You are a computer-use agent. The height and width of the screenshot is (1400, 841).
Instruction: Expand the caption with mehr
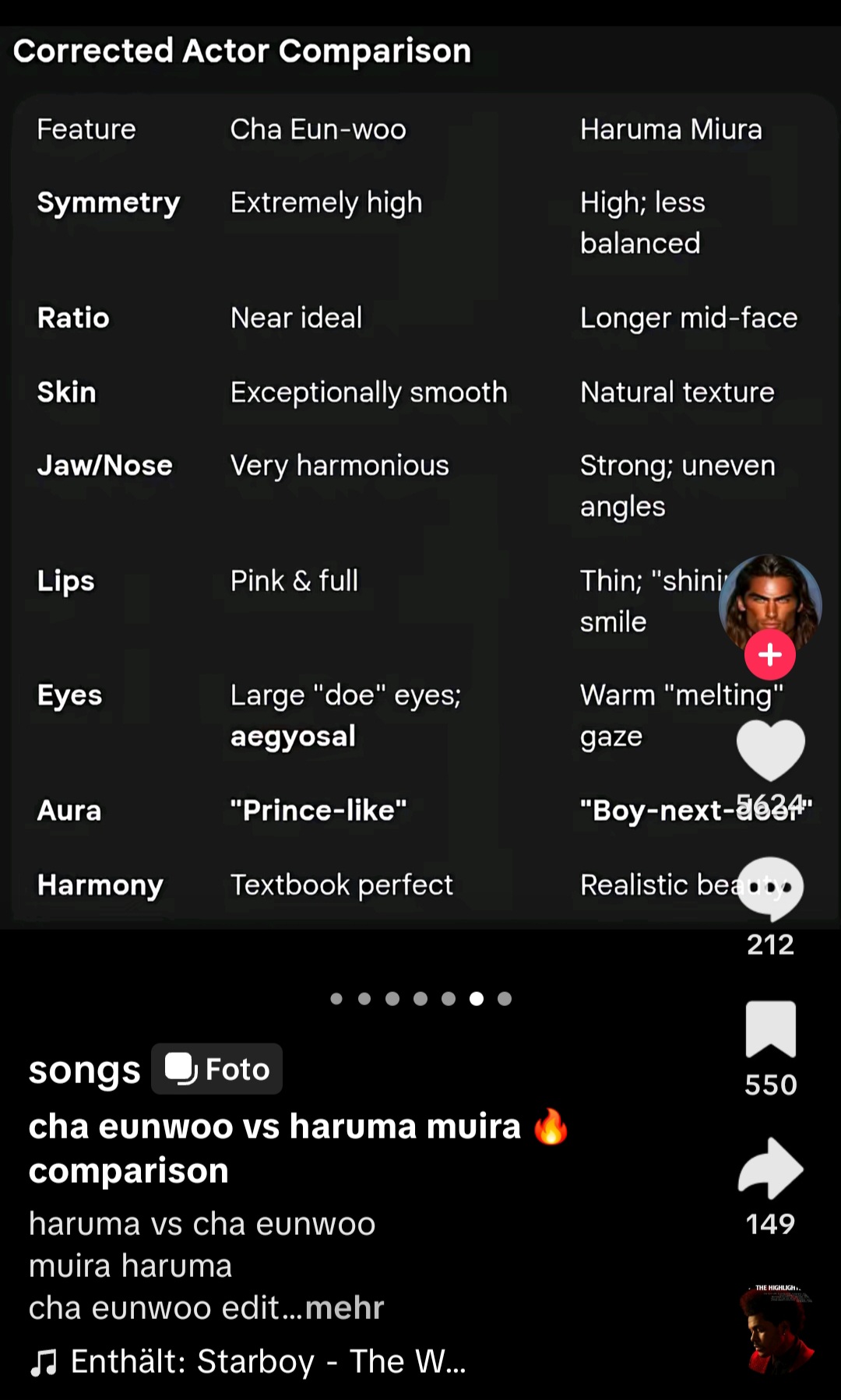(344, 1308)
